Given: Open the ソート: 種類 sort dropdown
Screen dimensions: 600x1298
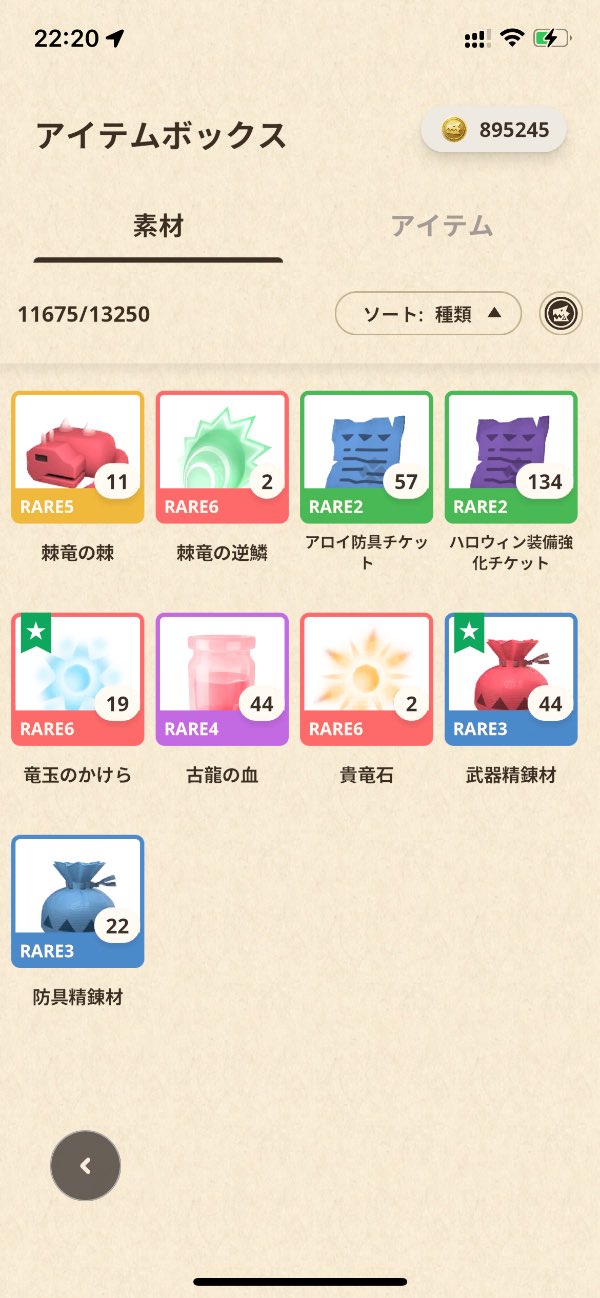Looking at the screenshot, I should pos(428,314).
